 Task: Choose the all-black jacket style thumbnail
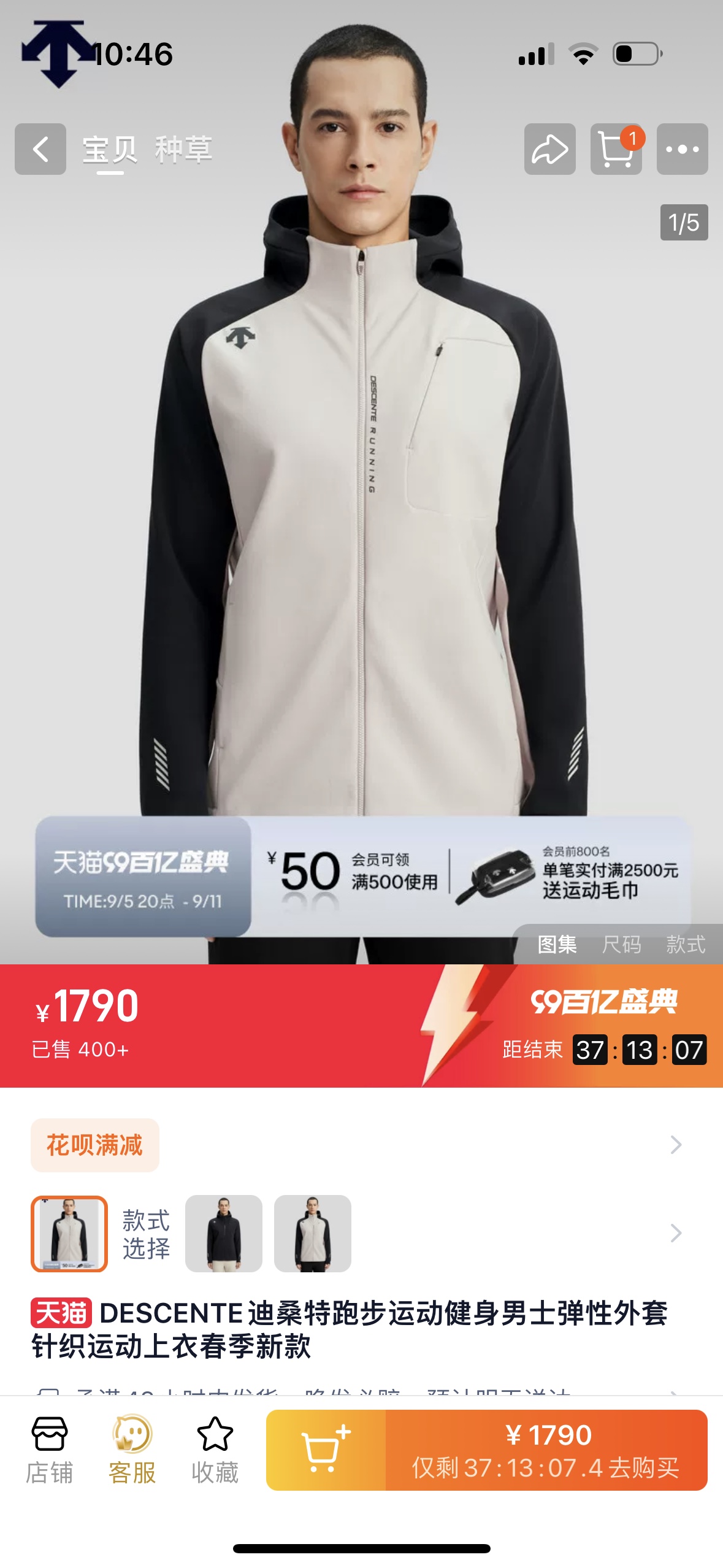[224, 1233]
